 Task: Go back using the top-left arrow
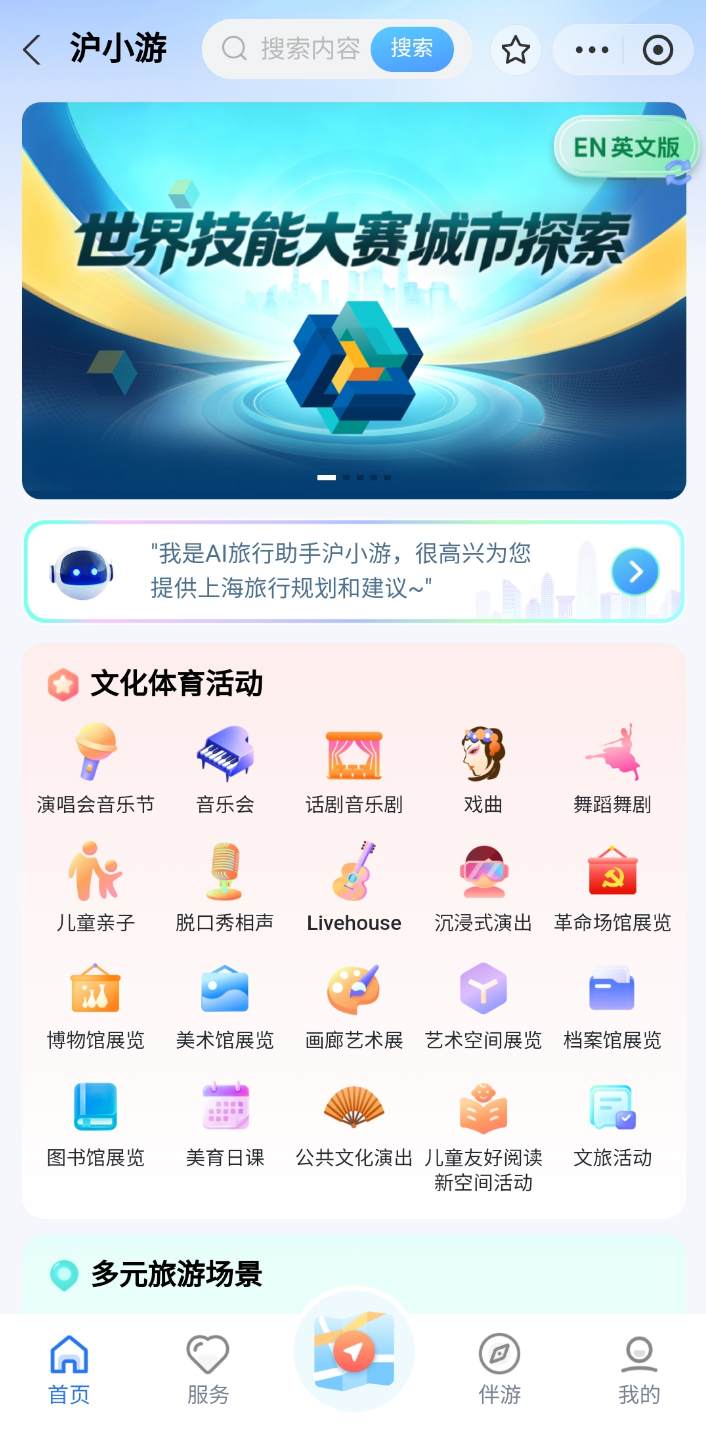coord(32,49)
